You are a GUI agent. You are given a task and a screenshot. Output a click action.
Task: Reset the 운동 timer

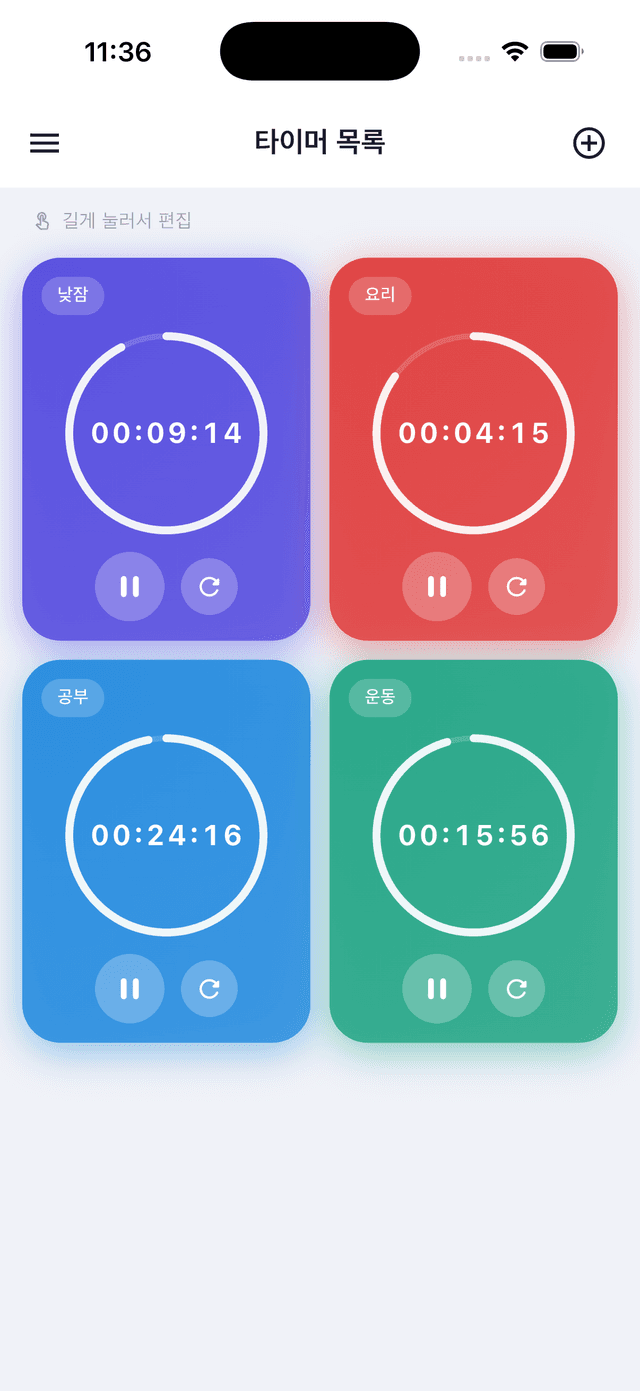click(517, 989)
